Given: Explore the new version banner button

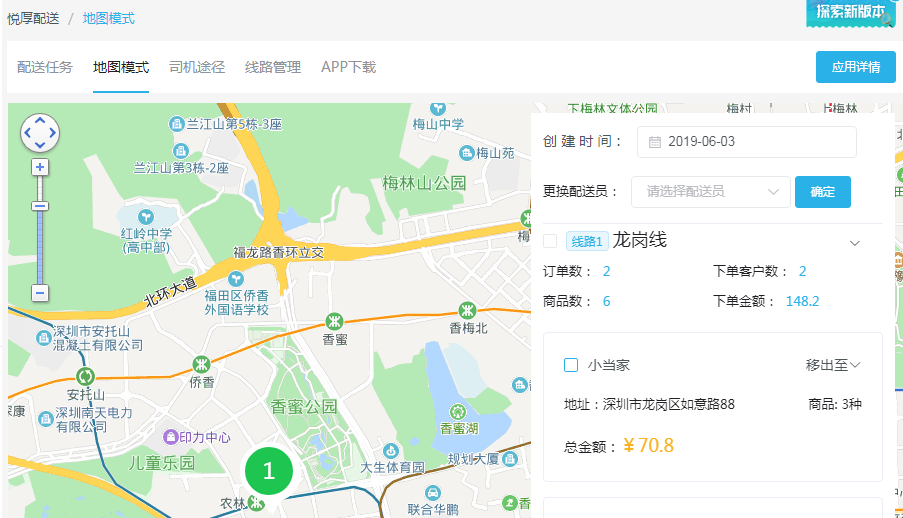Looking at the screenshot, I should pyautogui.click(x=849, y=12).
